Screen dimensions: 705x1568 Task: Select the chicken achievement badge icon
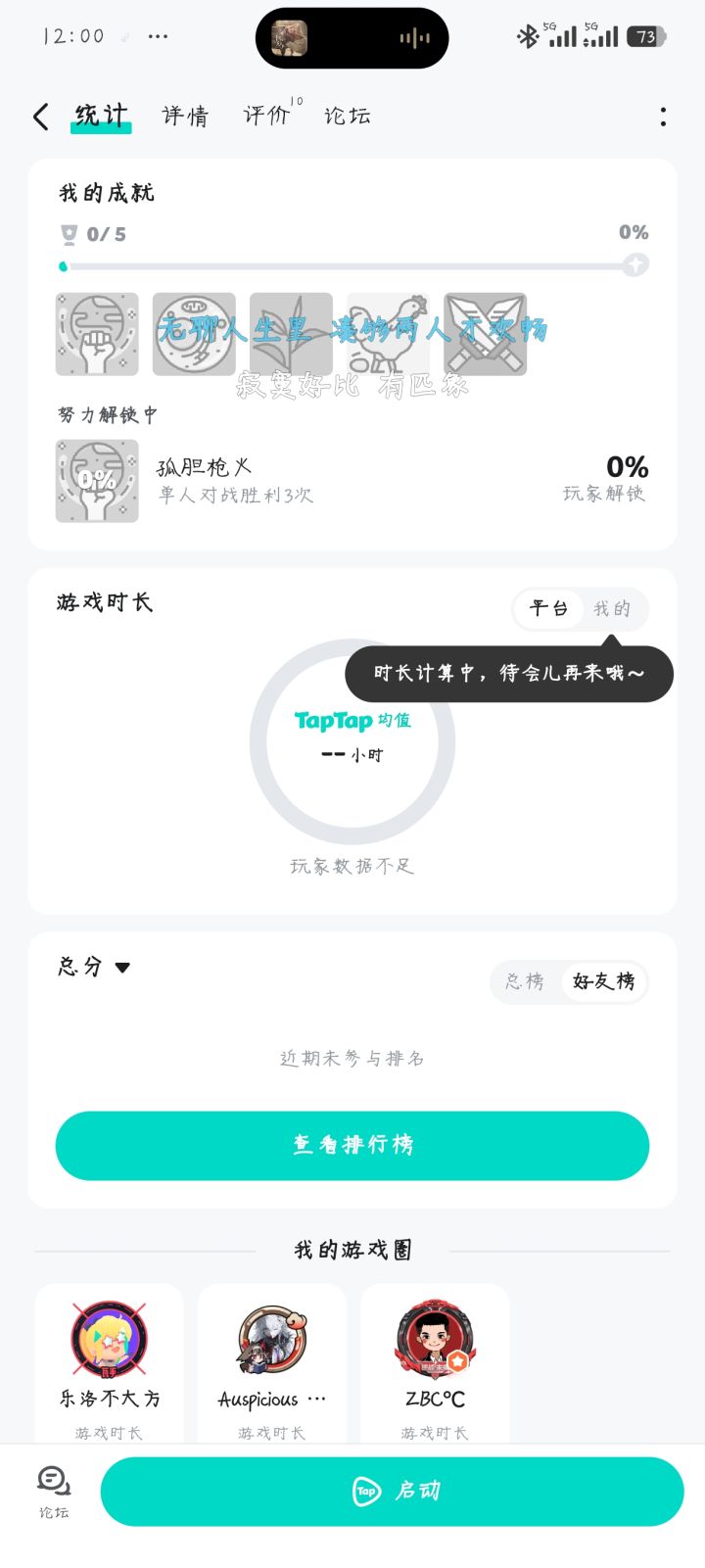(x=388, y=334)
